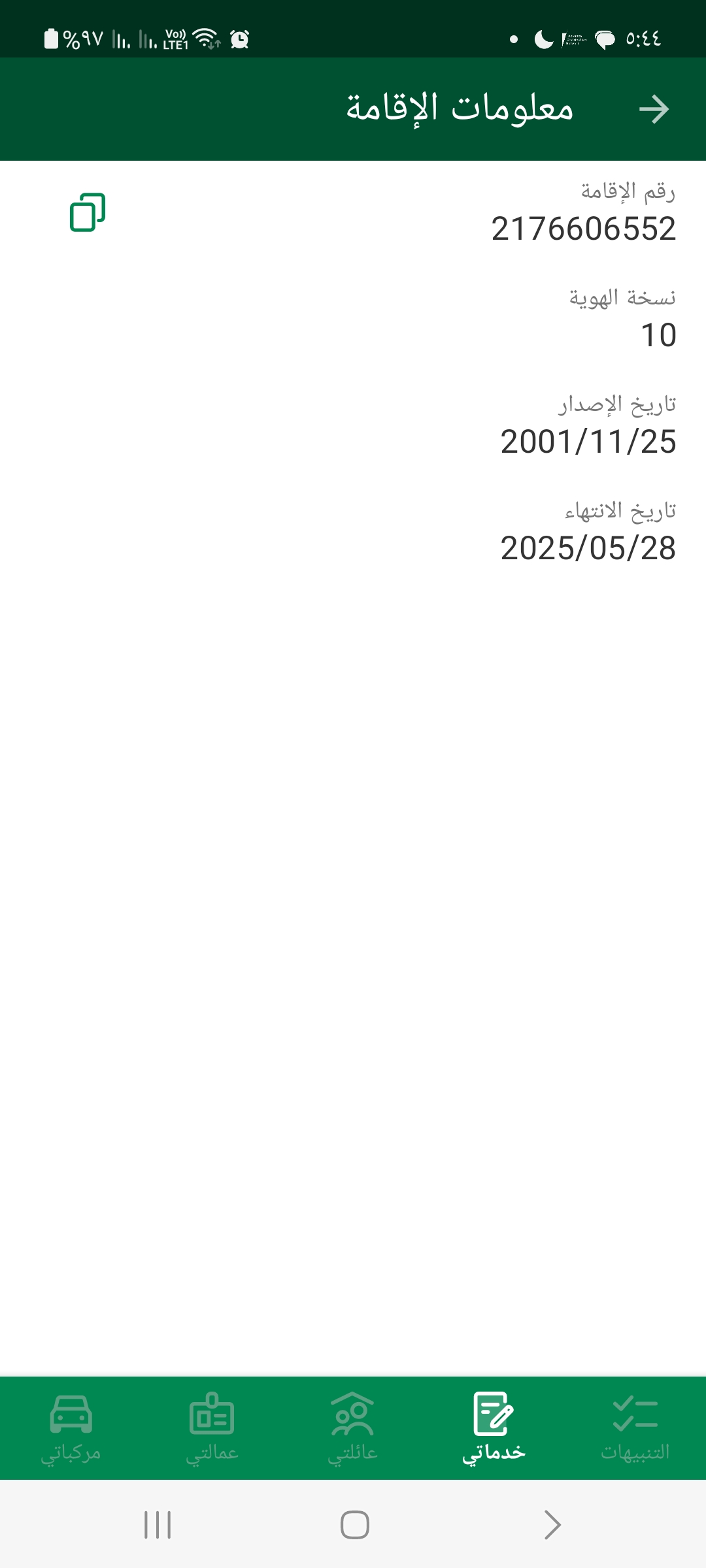The width and height of the screenshot is (706, 1568).
Task: Switch to the التنبيهات tab
Action: point(635,1428)
